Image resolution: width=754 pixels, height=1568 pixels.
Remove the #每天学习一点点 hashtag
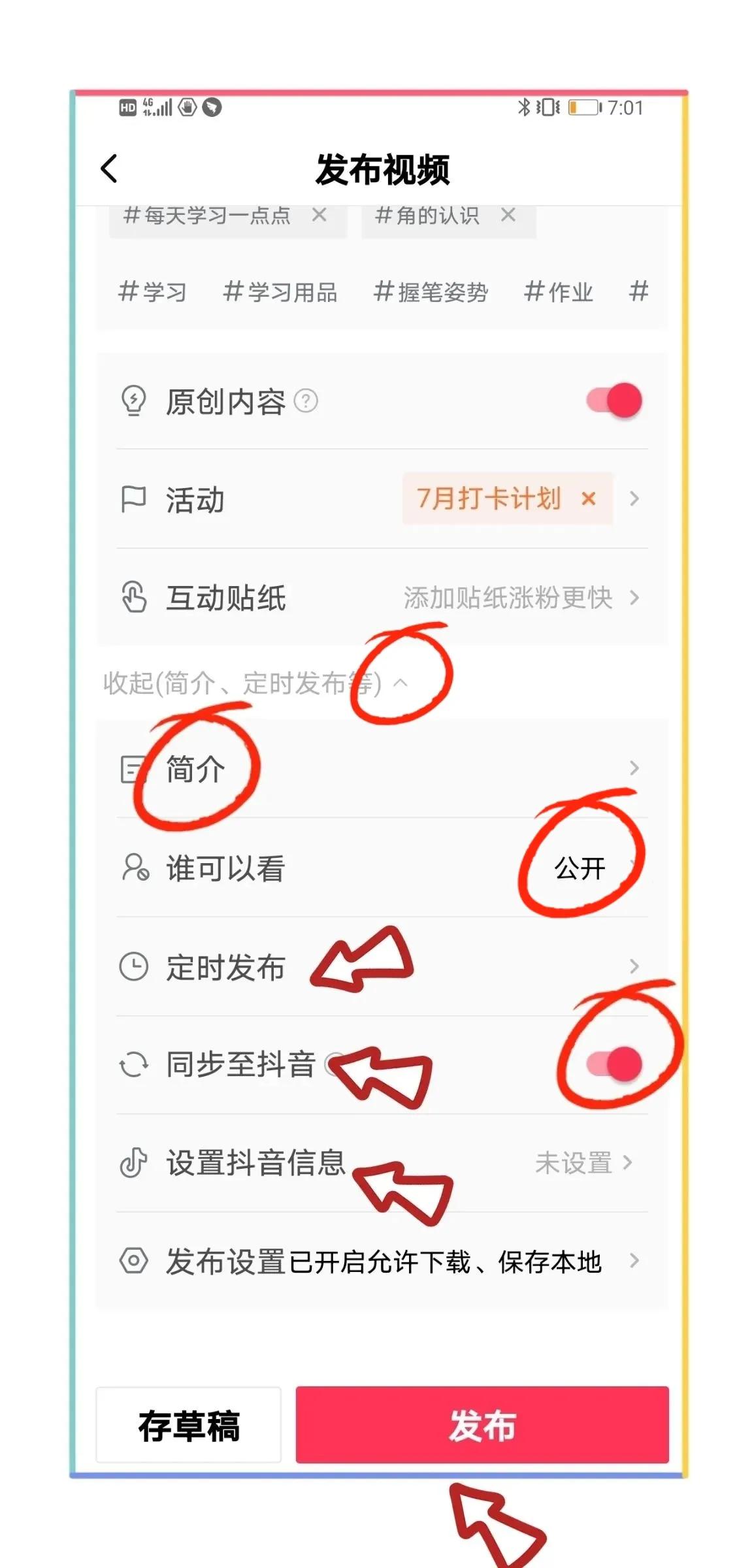click(x=319, y=214)
